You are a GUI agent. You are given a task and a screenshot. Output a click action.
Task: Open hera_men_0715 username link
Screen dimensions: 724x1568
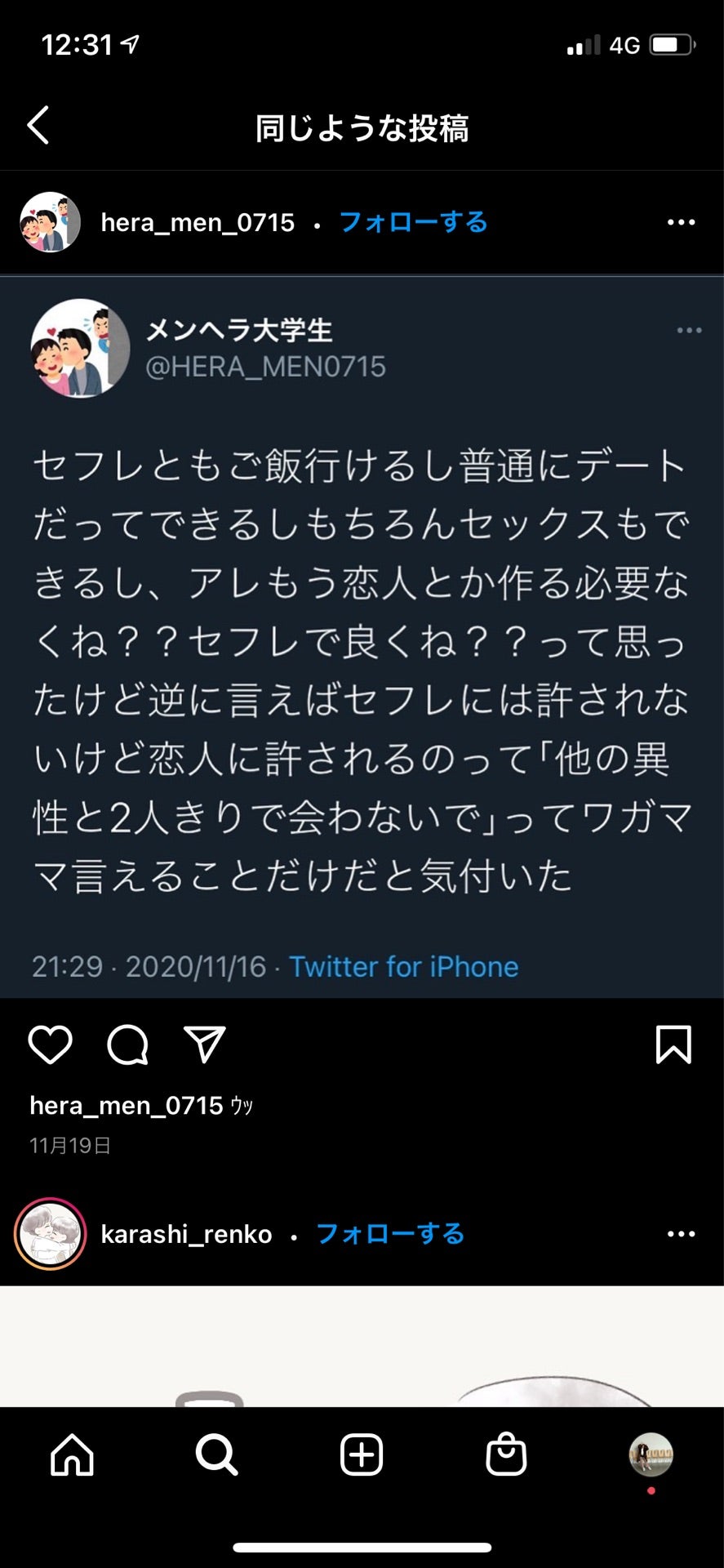pyautogui.click(x=198, y=221)
